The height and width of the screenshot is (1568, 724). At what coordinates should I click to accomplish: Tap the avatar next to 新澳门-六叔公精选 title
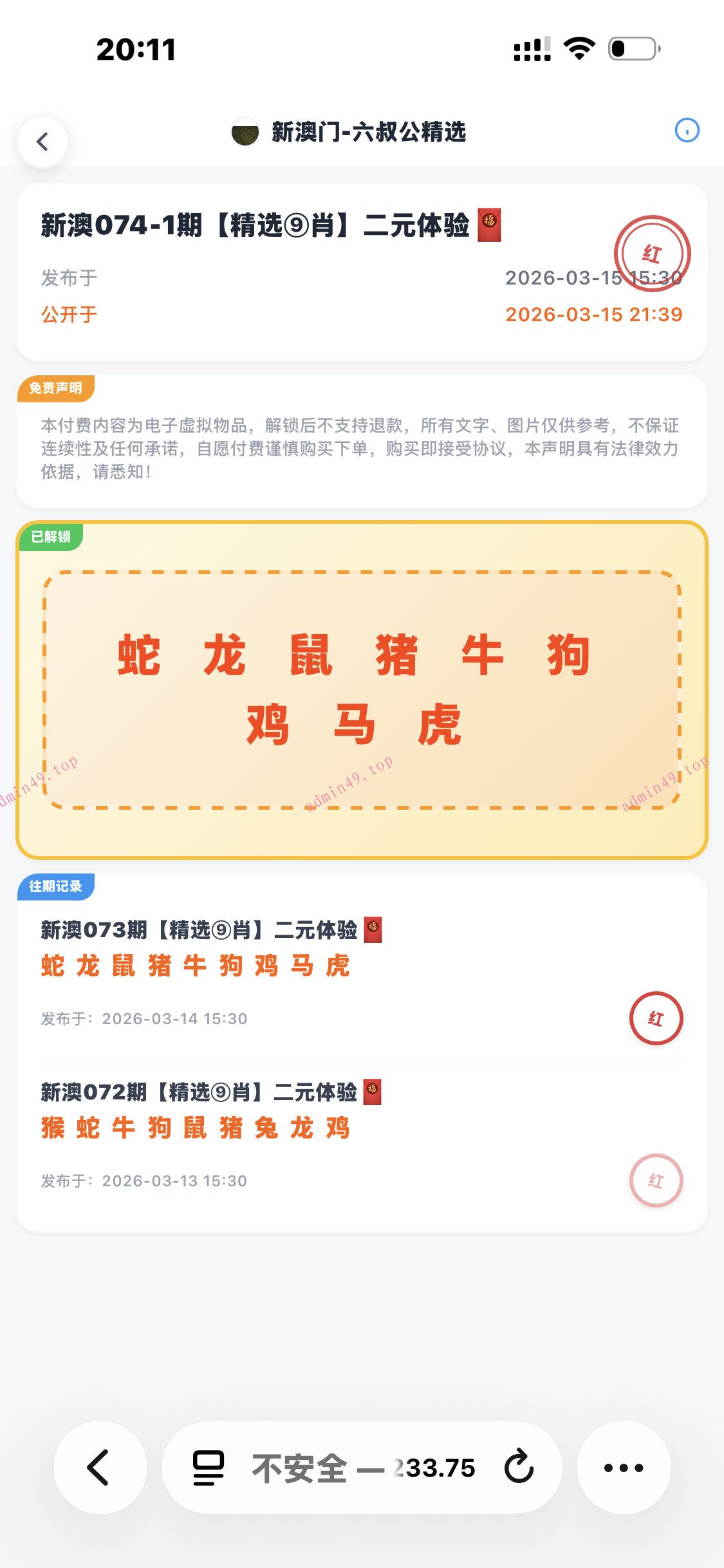tap(245, 133)
